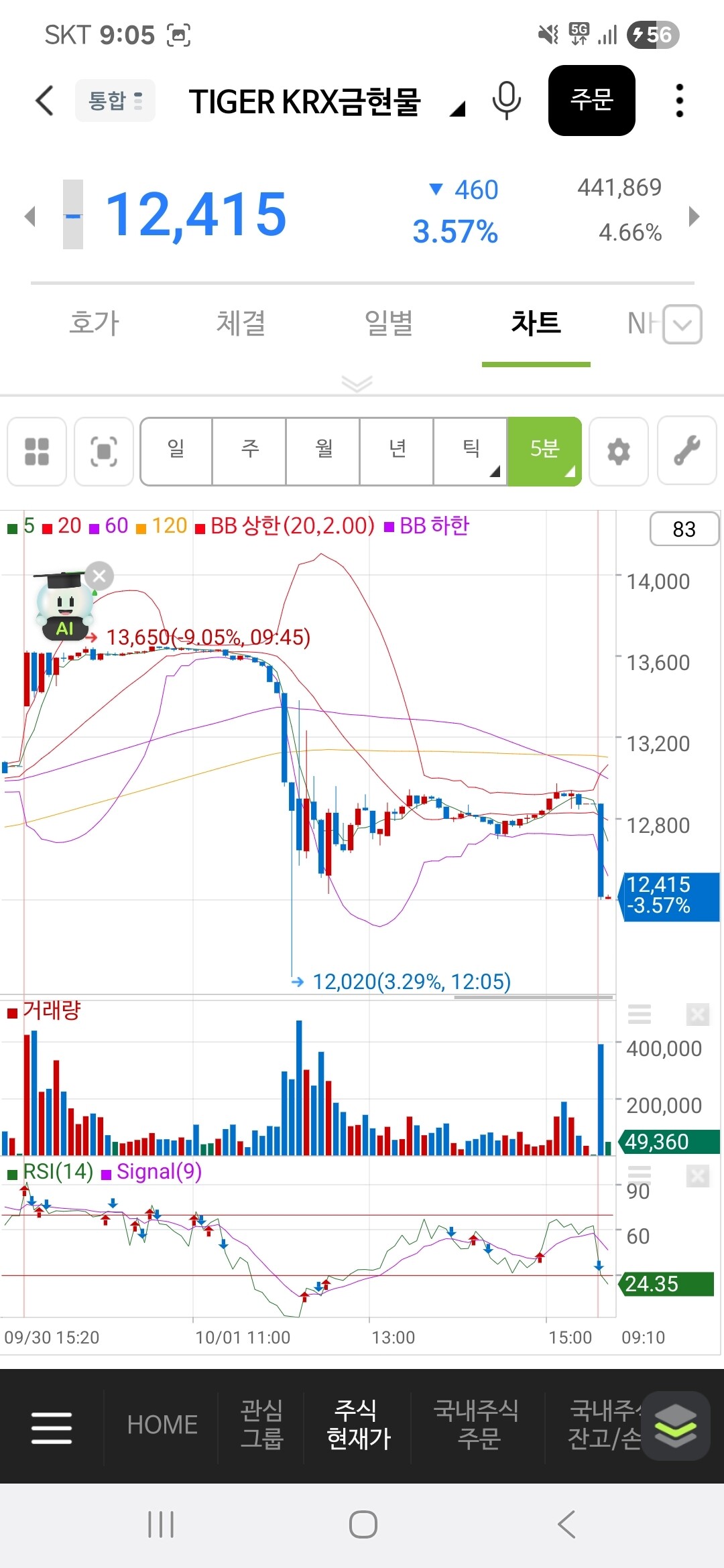The image size is (724, 1568).
Task: Open the 통합 market selector
Action: click(115, 101)
